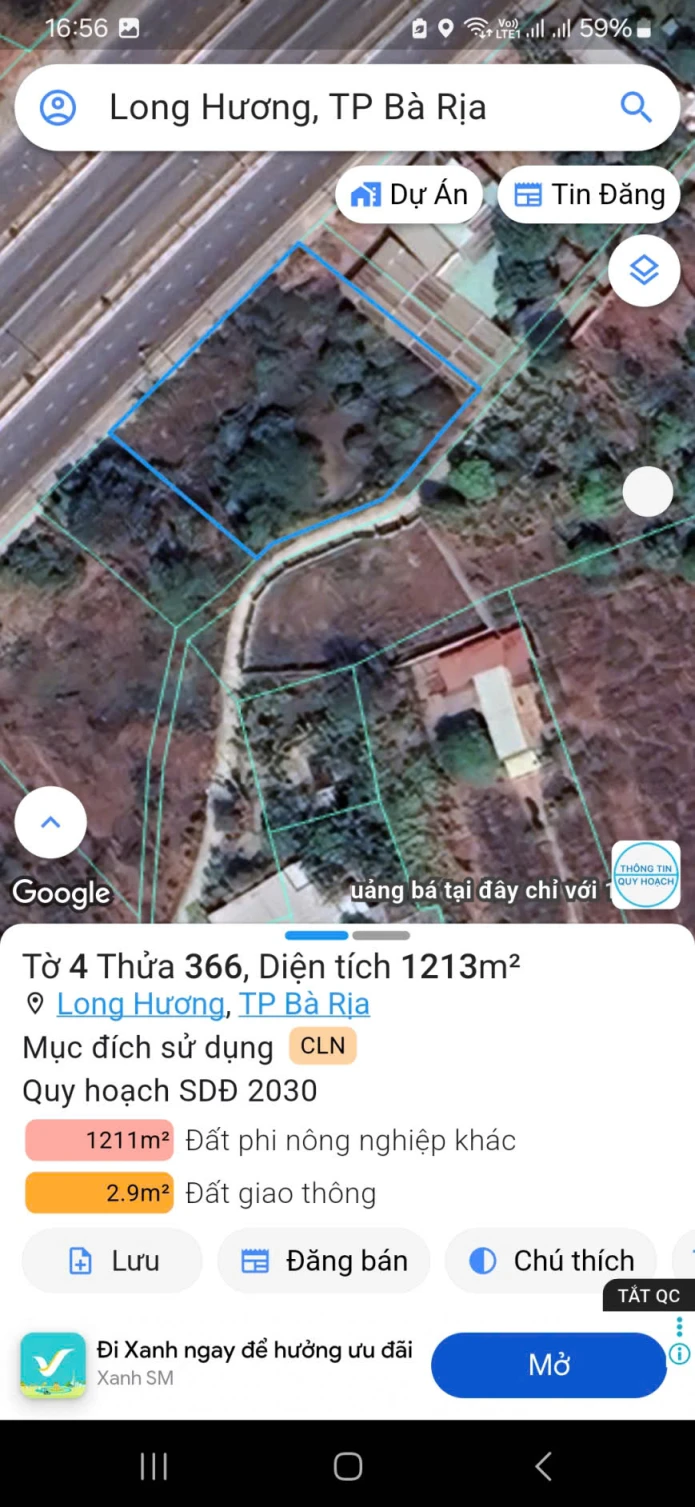Show the Chú thích legend

(x=552, y=1261)
